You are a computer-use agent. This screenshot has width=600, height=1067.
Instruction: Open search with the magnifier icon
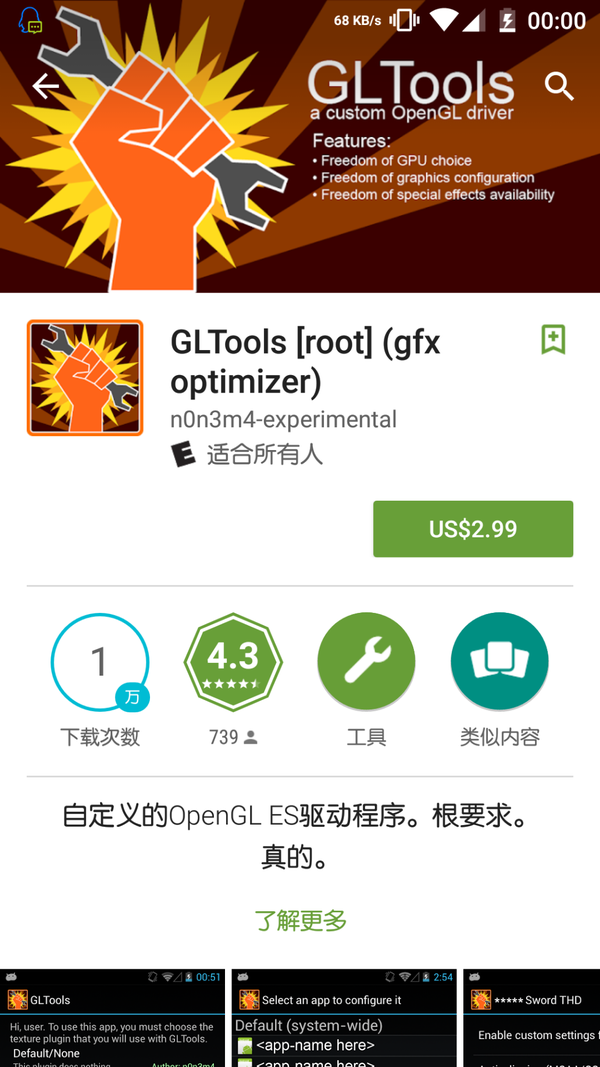click(x=559, y=87)
